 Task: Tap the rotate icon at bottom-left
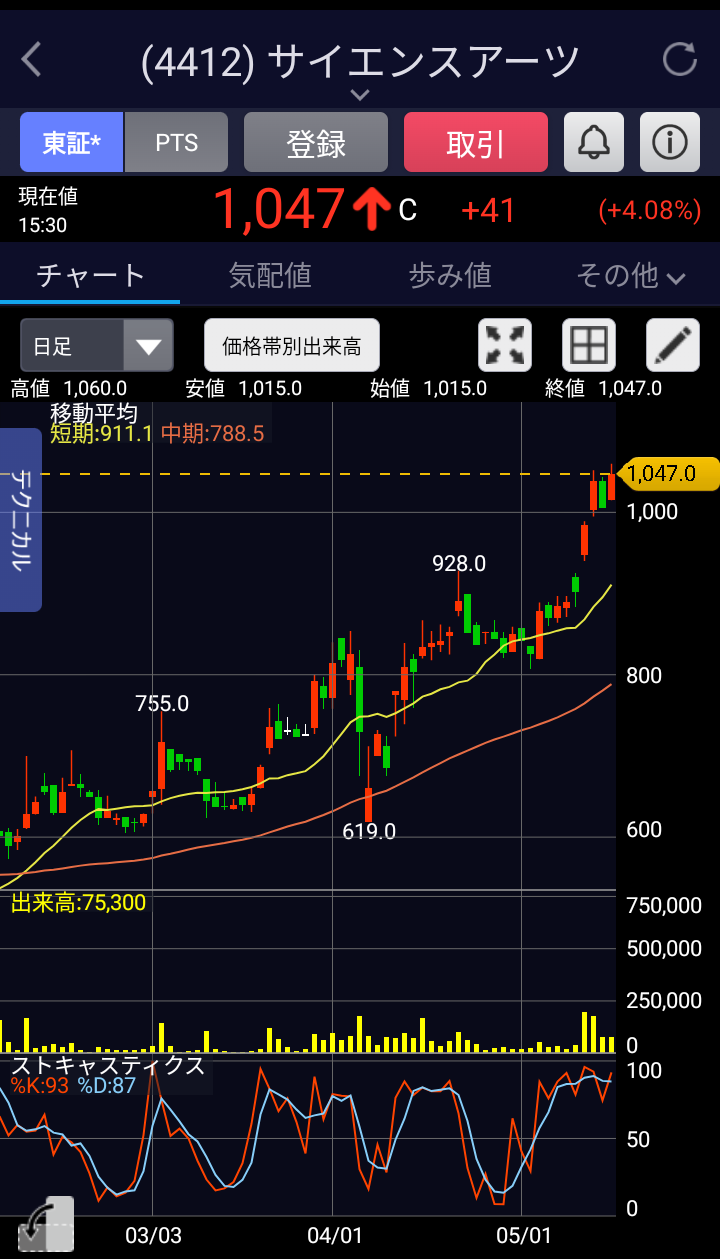pyautogui.click(x=46, y=1224)
